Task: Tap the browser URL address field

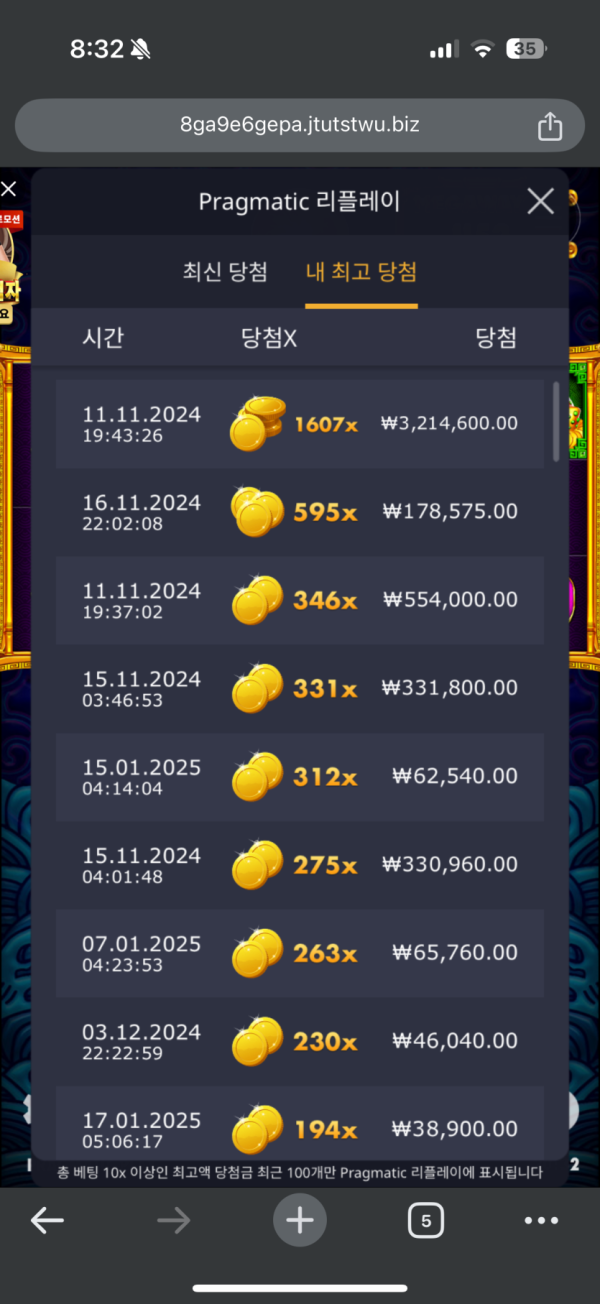Action: 299,126
